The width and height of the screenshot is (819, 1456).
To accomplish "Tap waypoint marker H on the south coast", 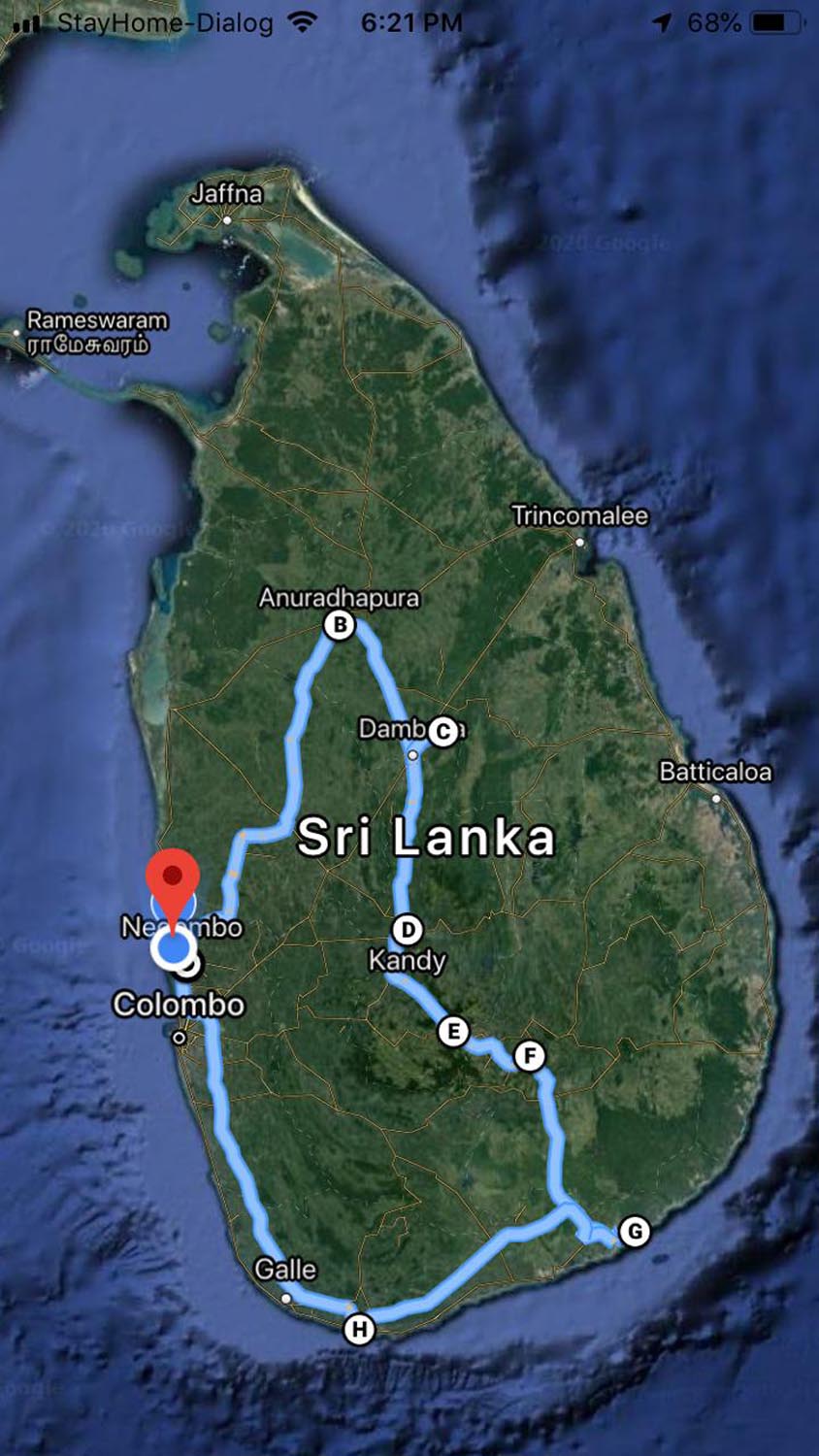I will click(x=359, y=1329).
